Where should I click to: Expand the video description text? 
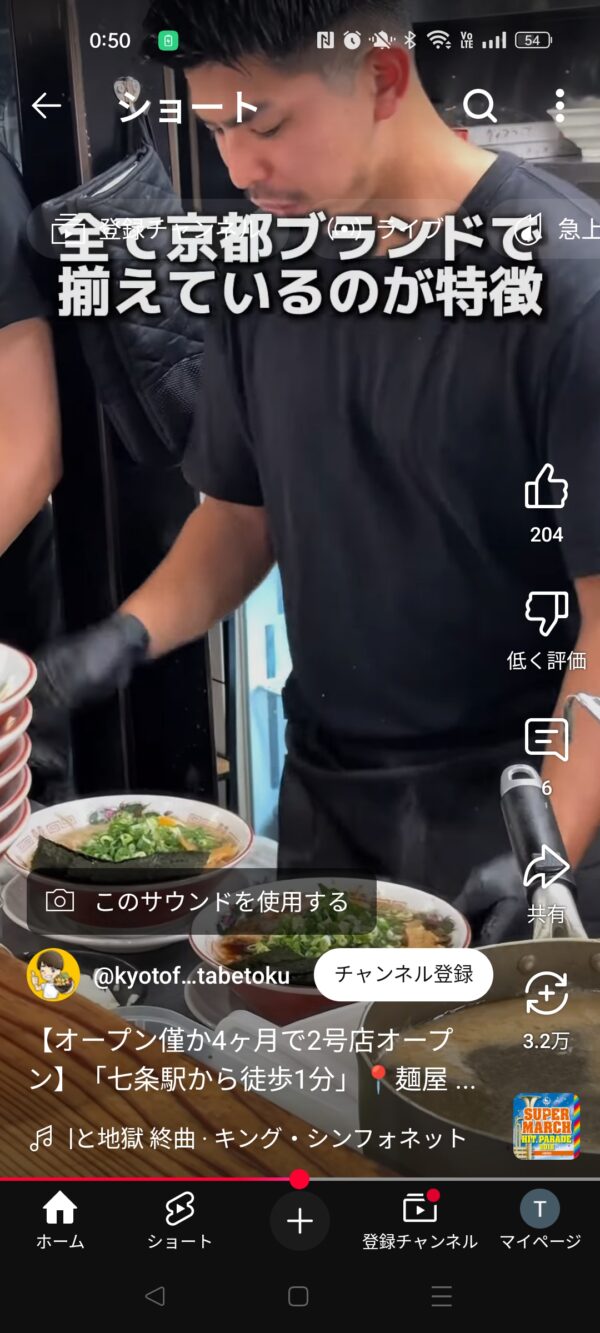(x=250, y=1059)
